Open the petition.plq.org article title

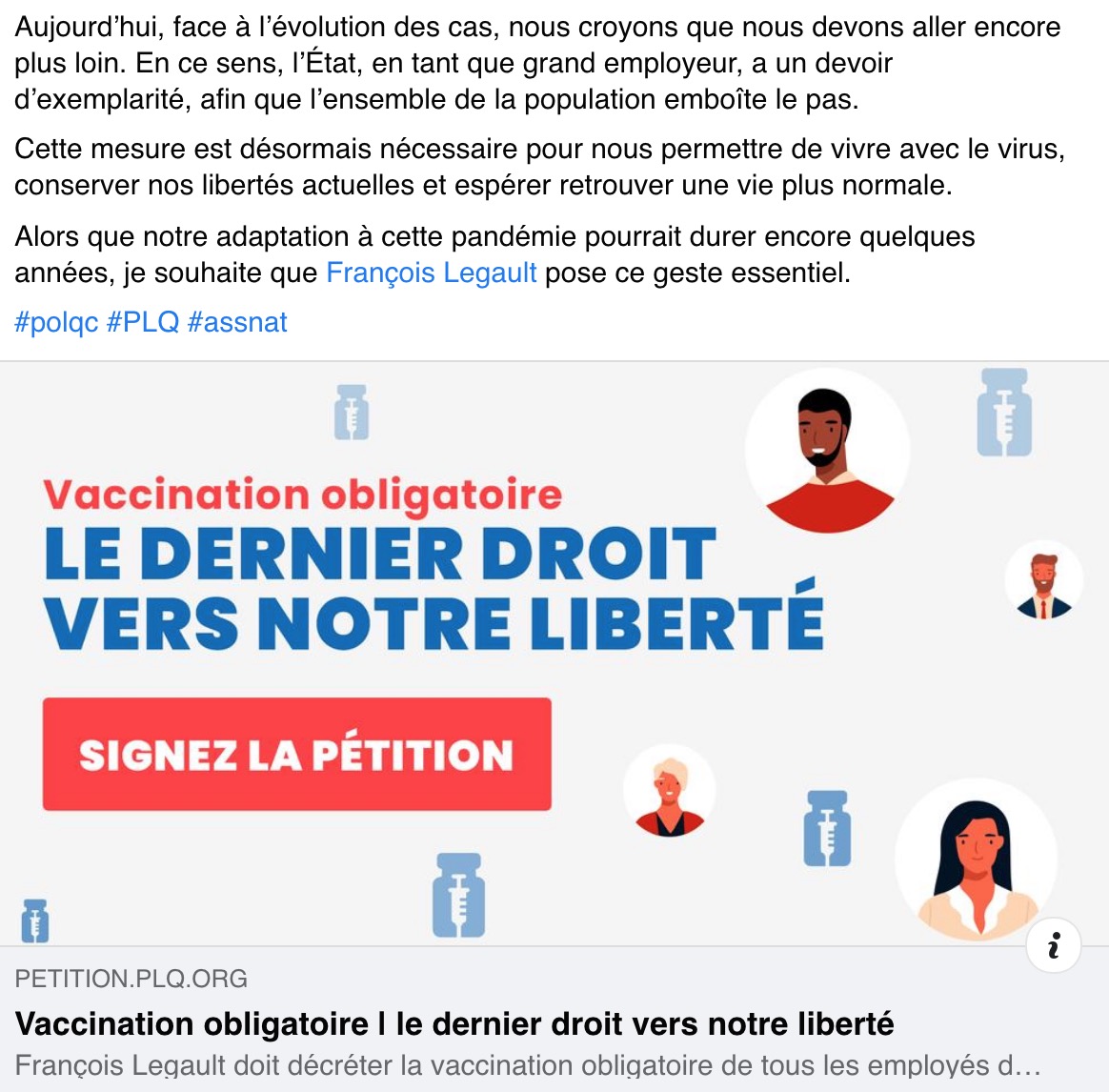[x=454, y=1024]
